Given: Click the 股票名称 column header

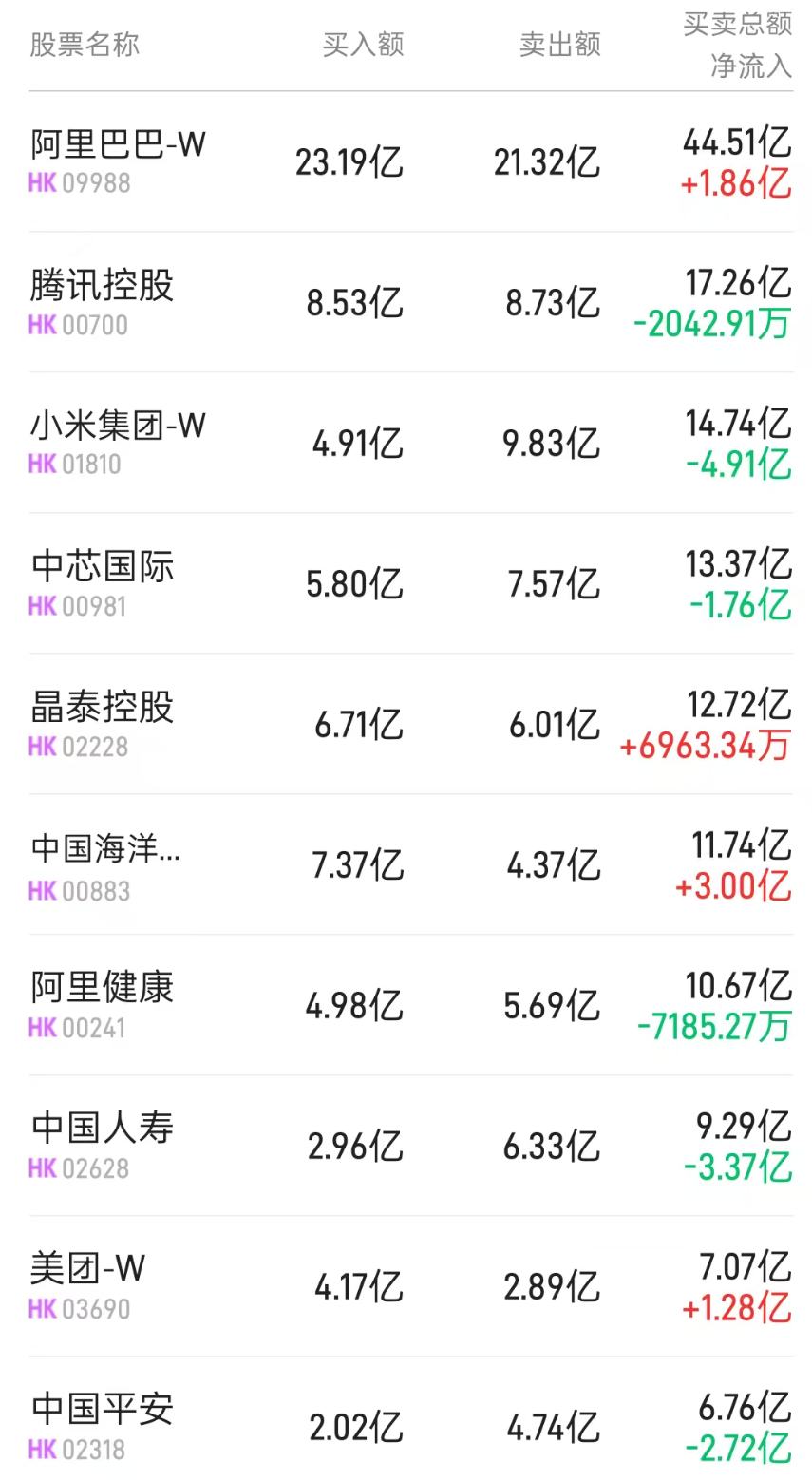Looking at the screenshot, I should (x=85, y=44).
